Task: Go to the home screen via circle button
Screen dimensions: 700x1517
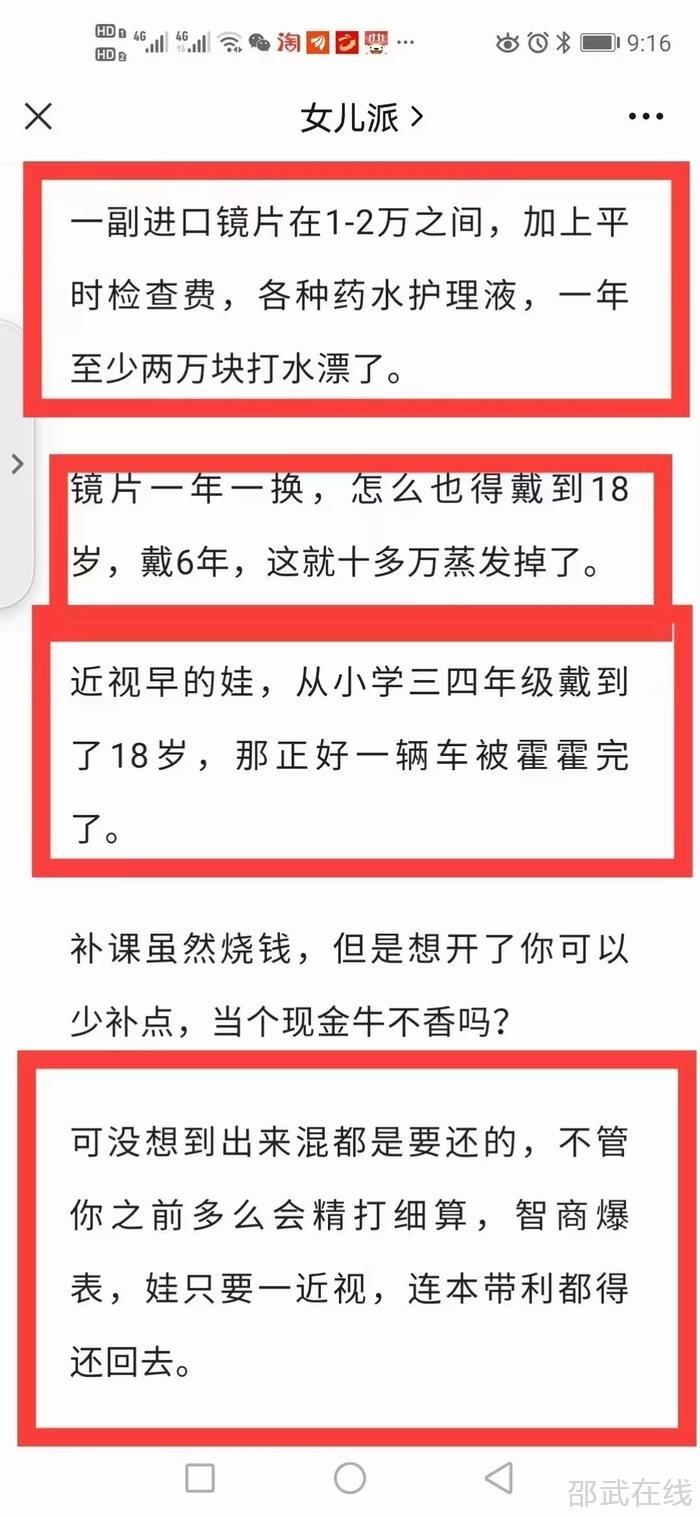Action: [x=350, y=1477]
